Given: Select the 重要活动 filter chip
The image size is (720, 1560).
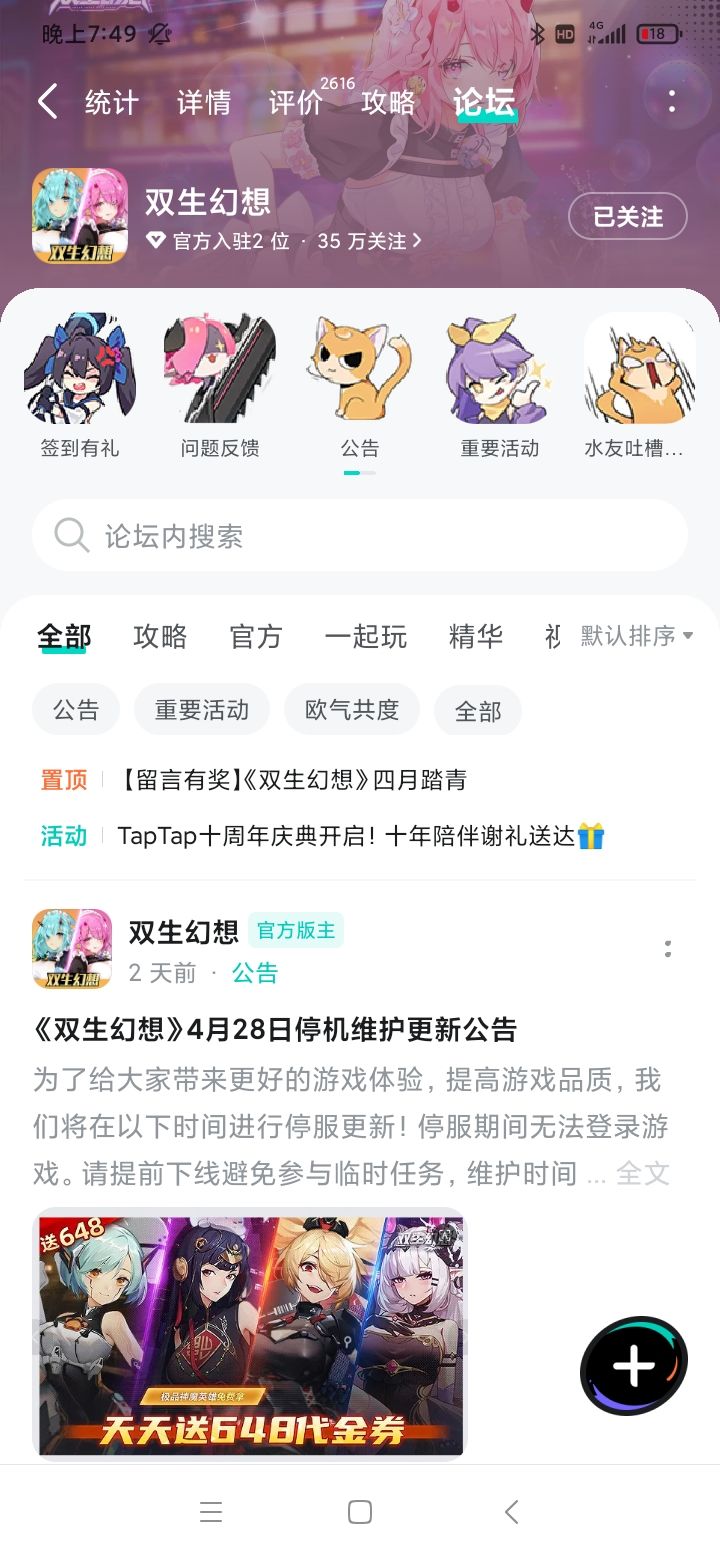Looking at the screenshot, I should pyautogui.click(x=202, y=709).
